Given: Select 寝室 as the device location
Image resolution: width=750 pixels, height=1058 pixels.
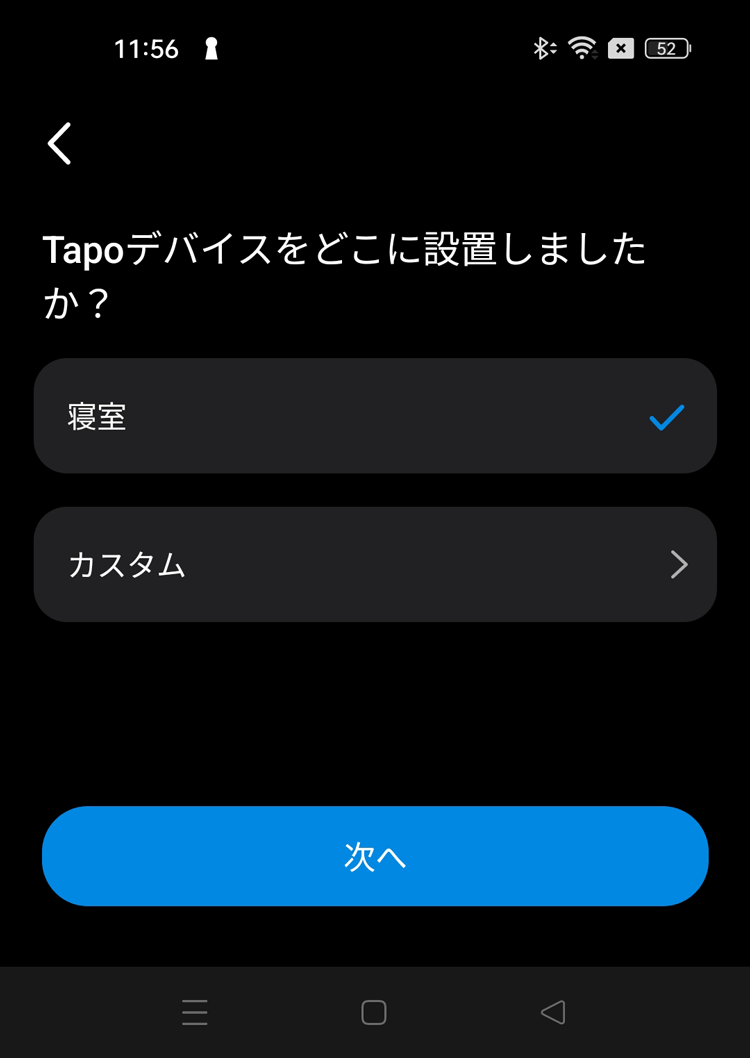Looking at the screenshot, I should tap(375, 416).
